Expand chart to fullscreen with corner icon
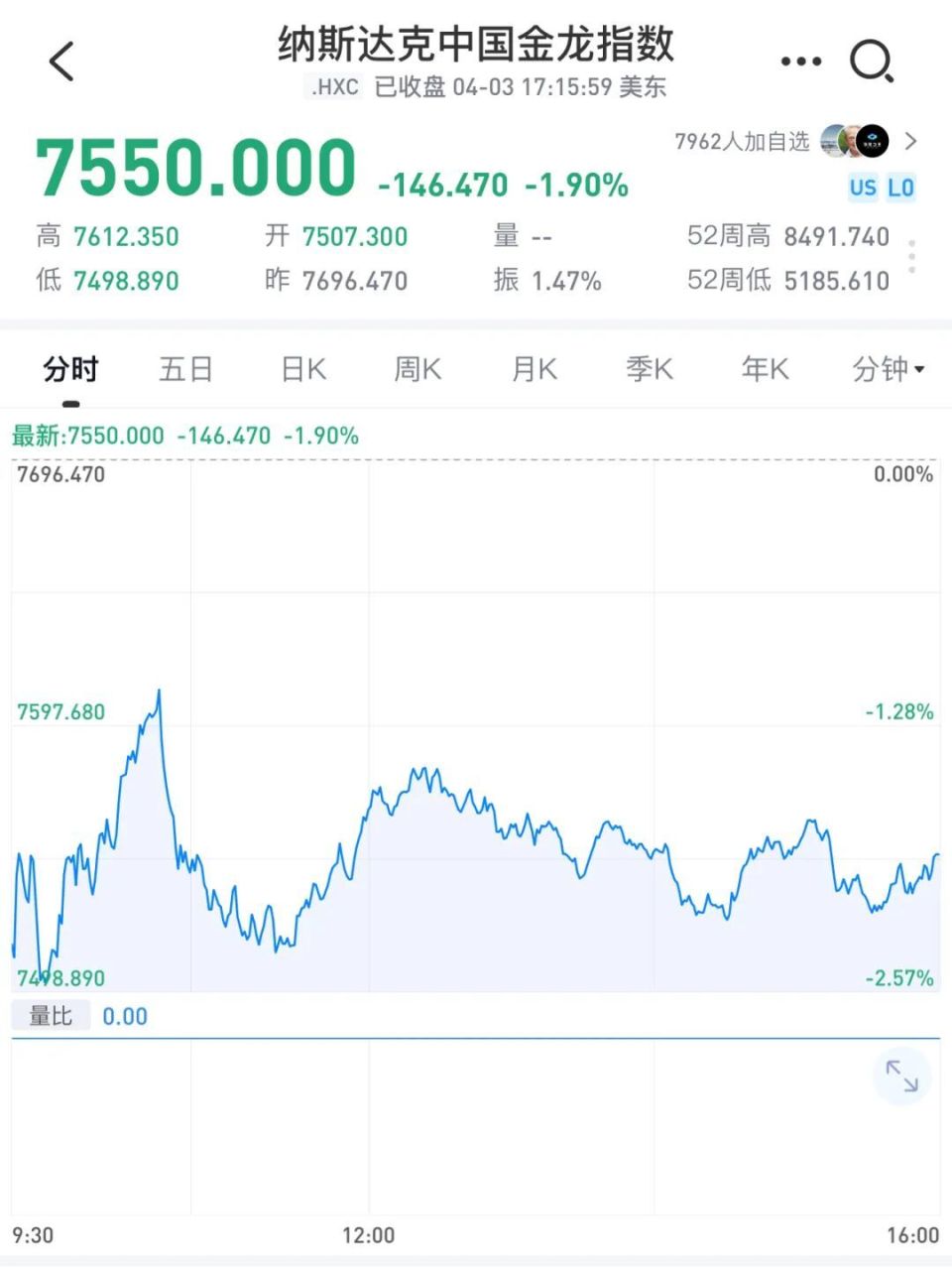952x1268 pixels. (x=900, y=1075)
